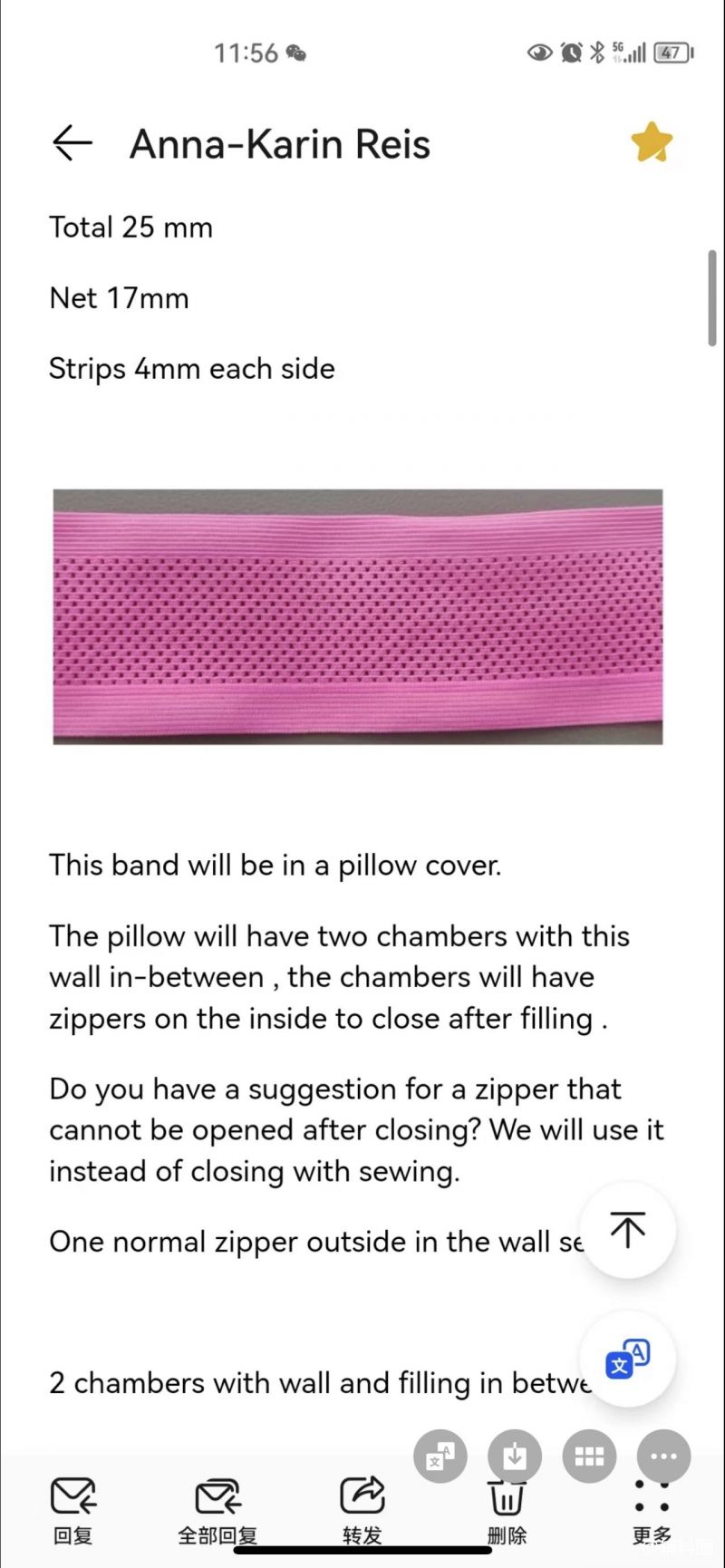Forward this email (转发)
725x1568 pixels.
tap(362, 1511)
